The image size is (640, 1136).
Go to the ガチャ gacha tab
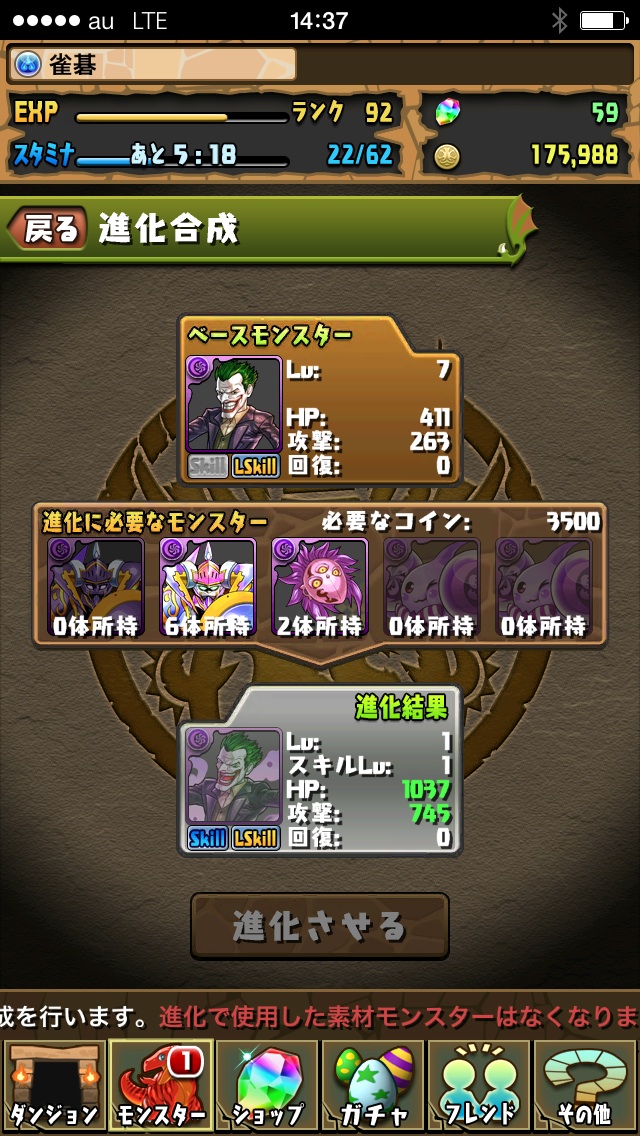coord(373,1086)
